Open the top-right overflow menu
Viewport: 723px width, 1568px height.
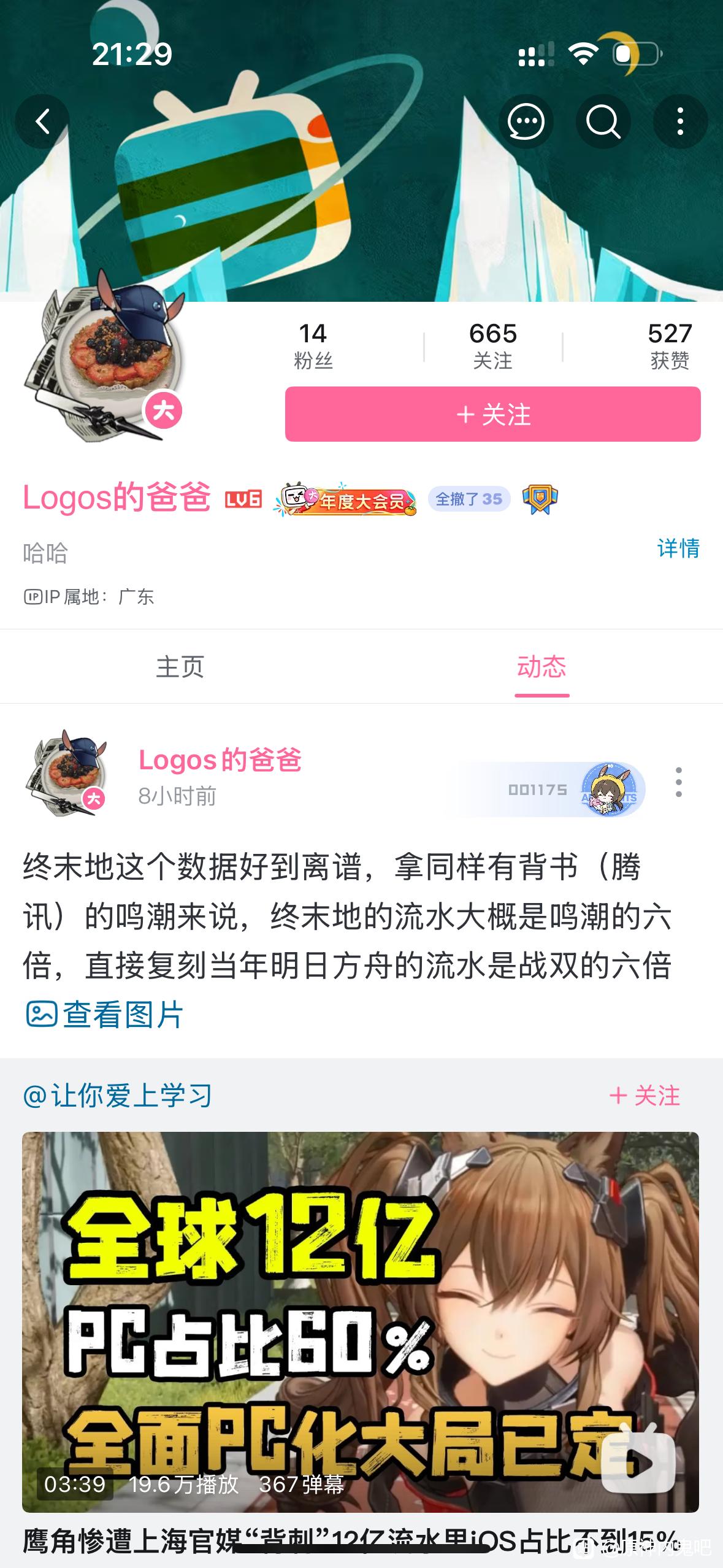(680, 121)
